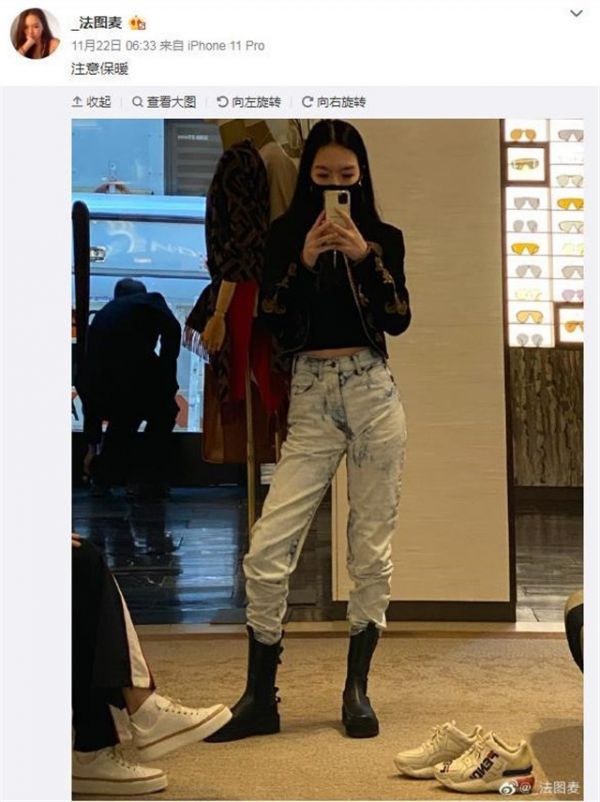This screenshot has height=802, width=600.
Task: Collapse the photo with 收起
Action: (x=91, y=102)
